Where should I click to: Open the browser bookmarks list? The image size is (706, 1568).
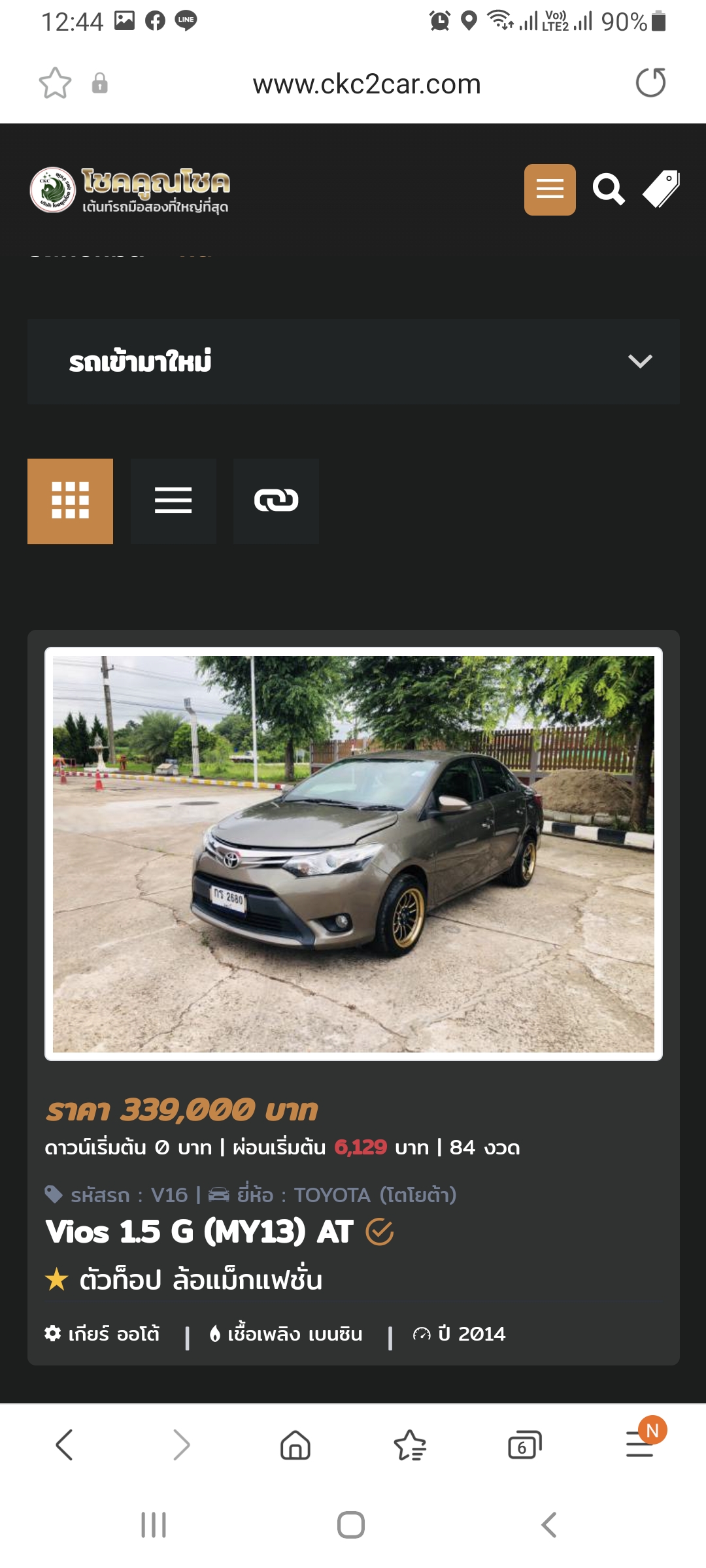410,1445
